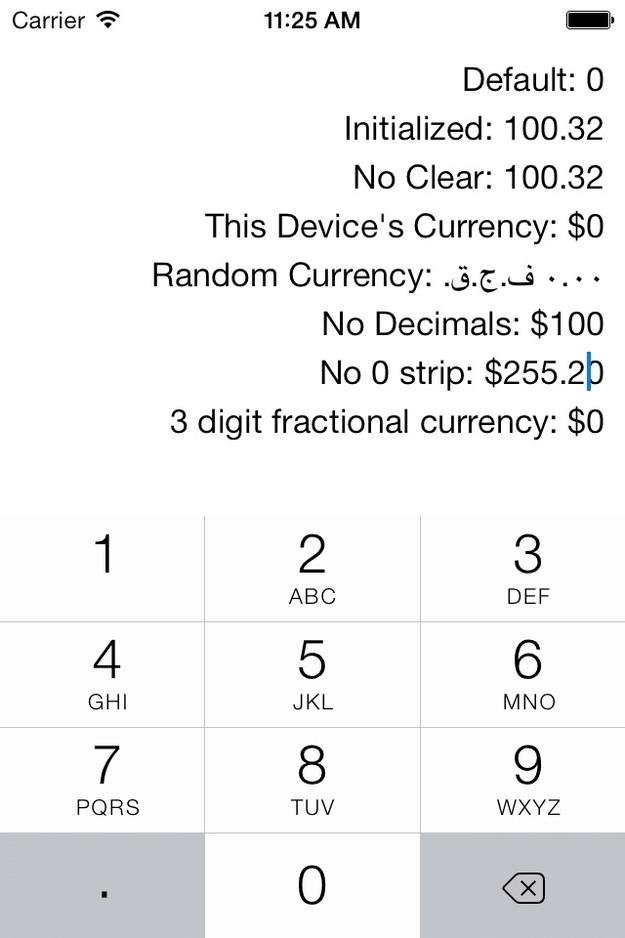The width and height of the screenshot is (625, 938).
Task: Type digit 2 on the keypad
Action: pos(312,569)
